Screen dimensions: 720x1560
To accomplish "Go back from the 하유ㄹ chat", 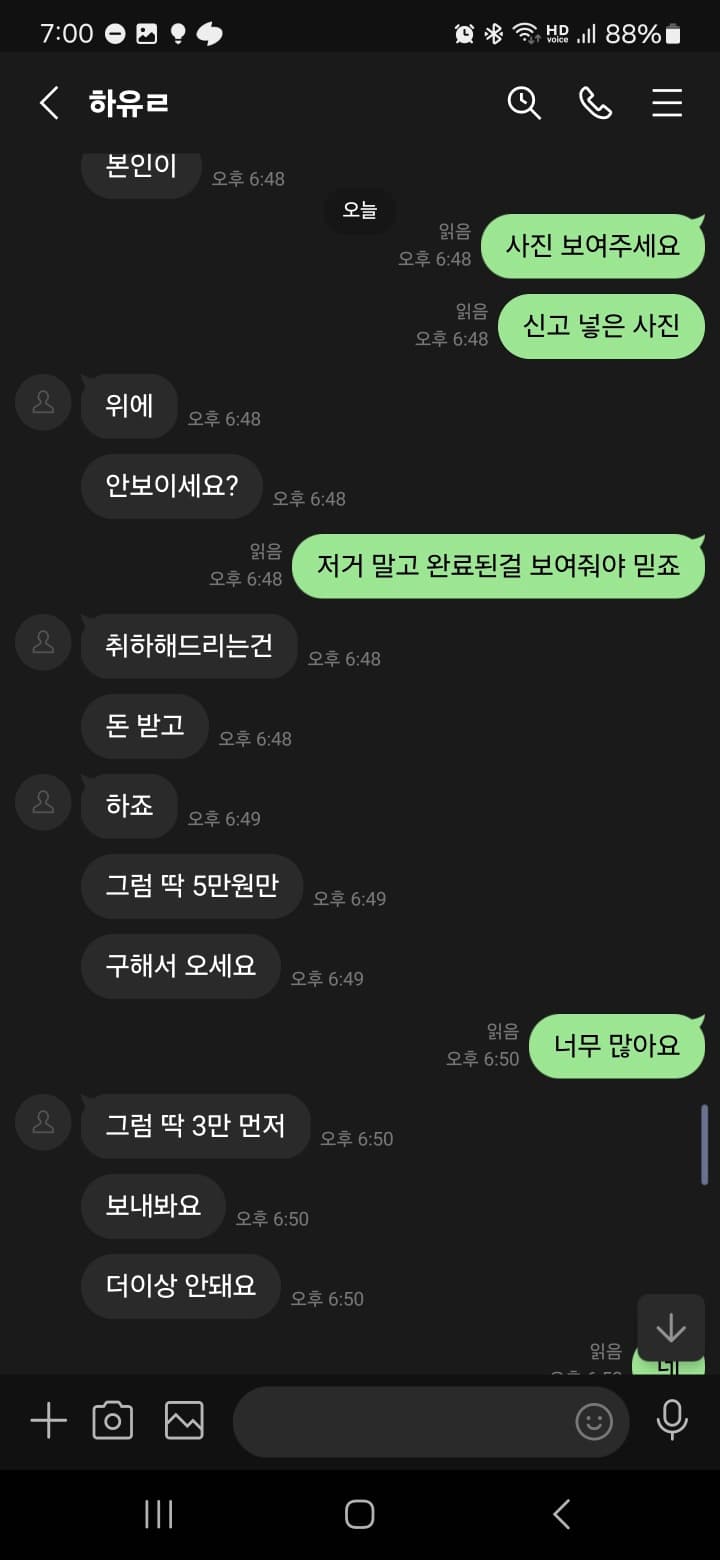I will pyautogui.click(x=48, y=103).
